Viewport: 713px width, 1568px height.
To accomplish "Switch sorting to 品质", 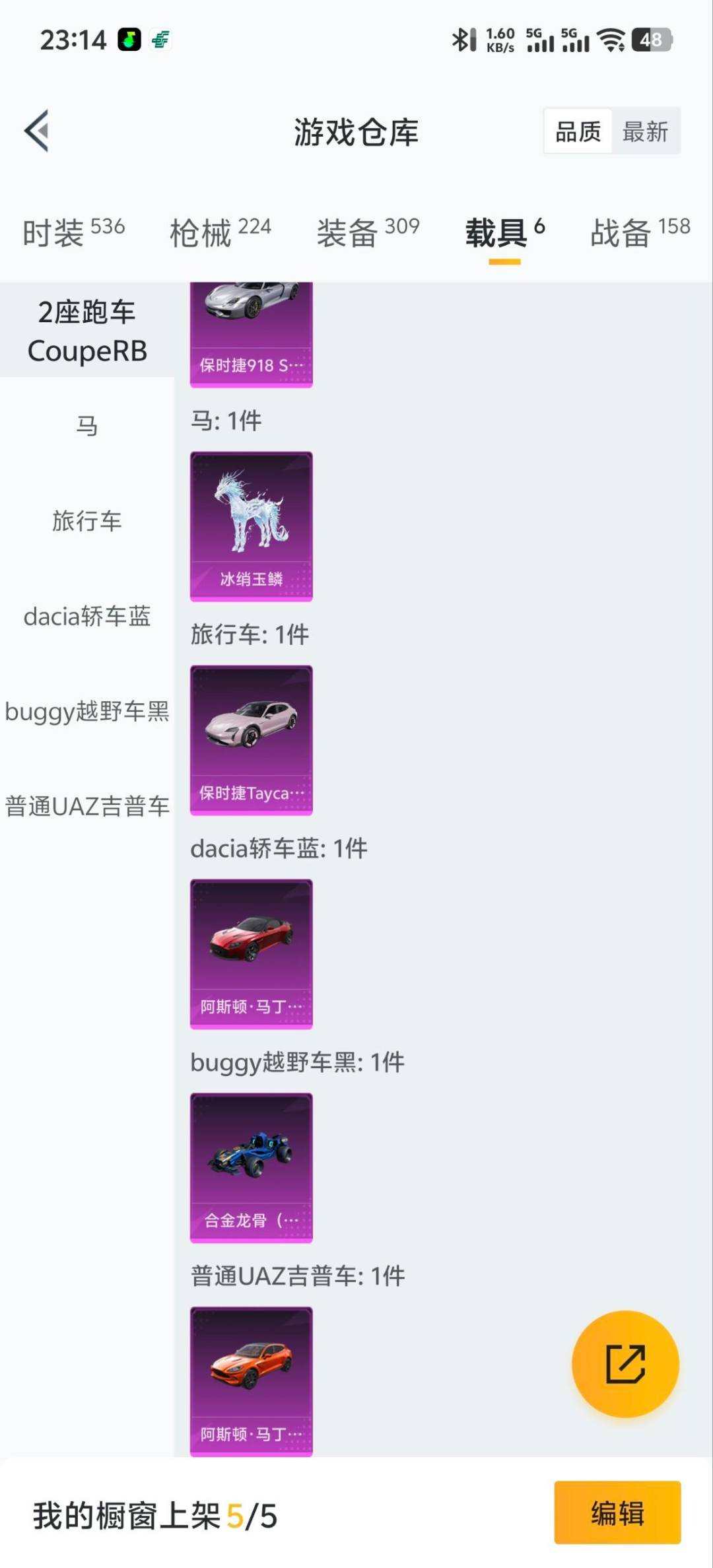I will click(576, 131).
